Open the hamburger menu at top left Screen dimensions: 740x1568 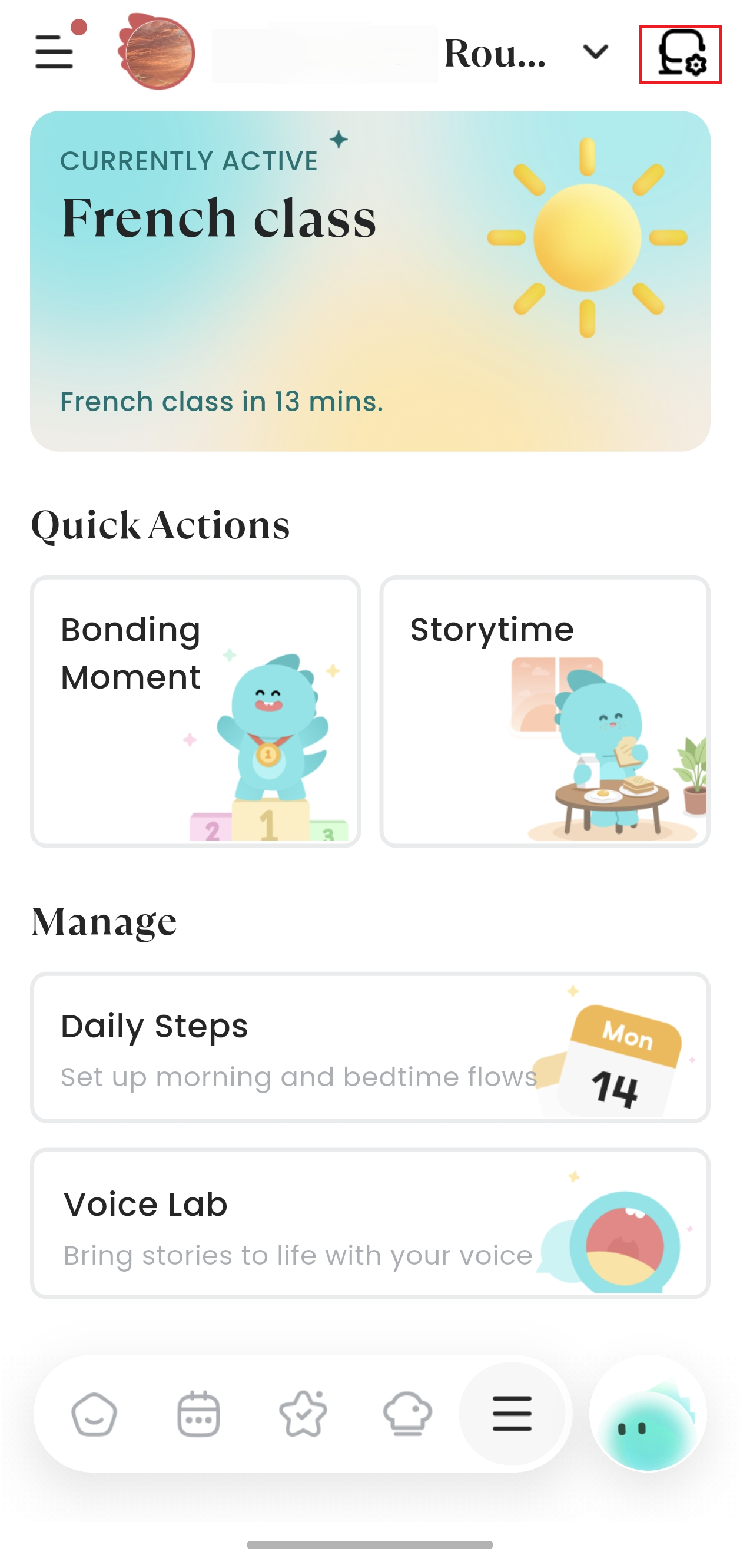pos(54,52)
